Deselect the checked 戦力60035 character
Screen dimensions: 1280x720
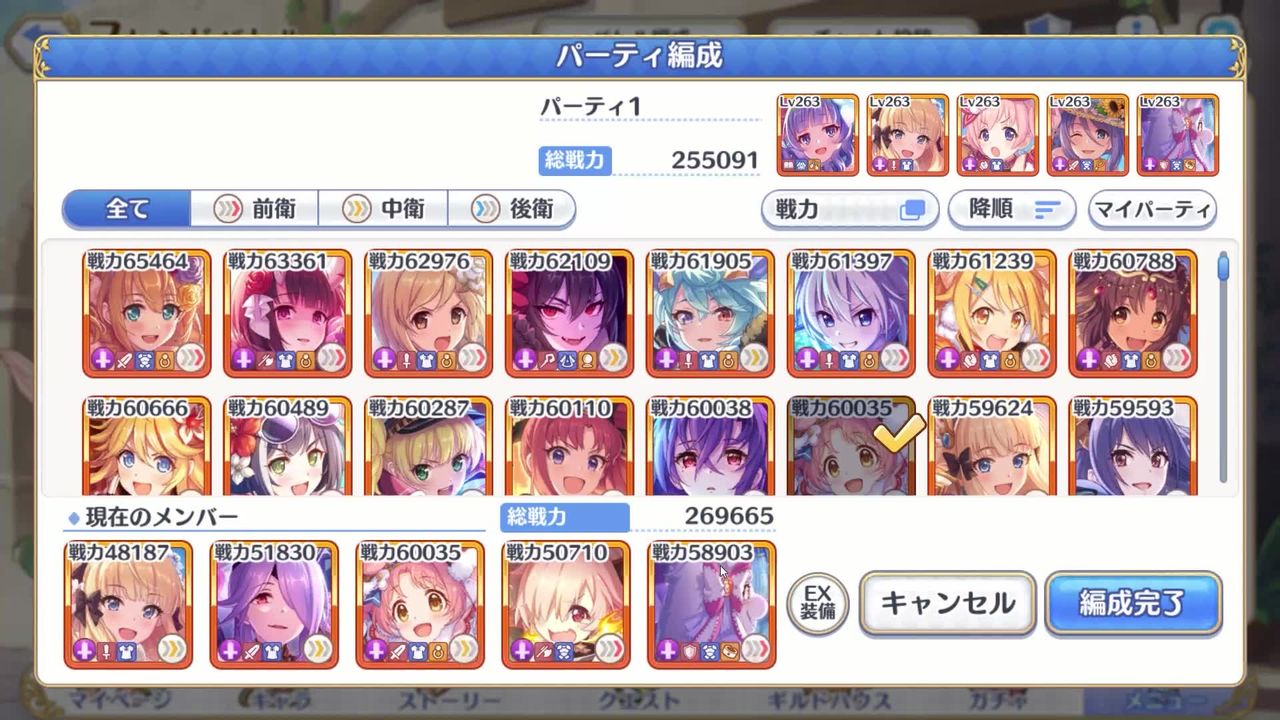click(x=851, y=448)
